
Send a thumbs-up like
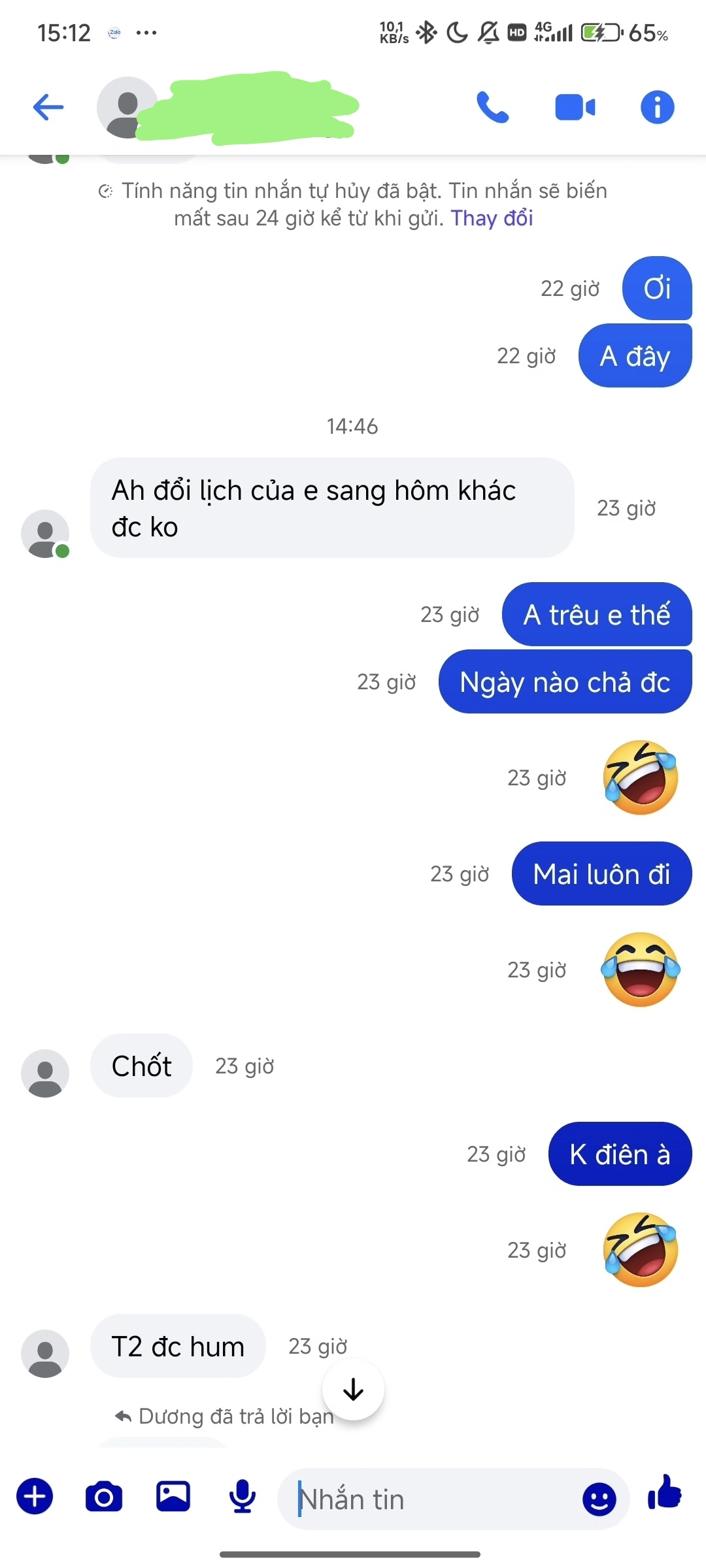[664, 1494]
